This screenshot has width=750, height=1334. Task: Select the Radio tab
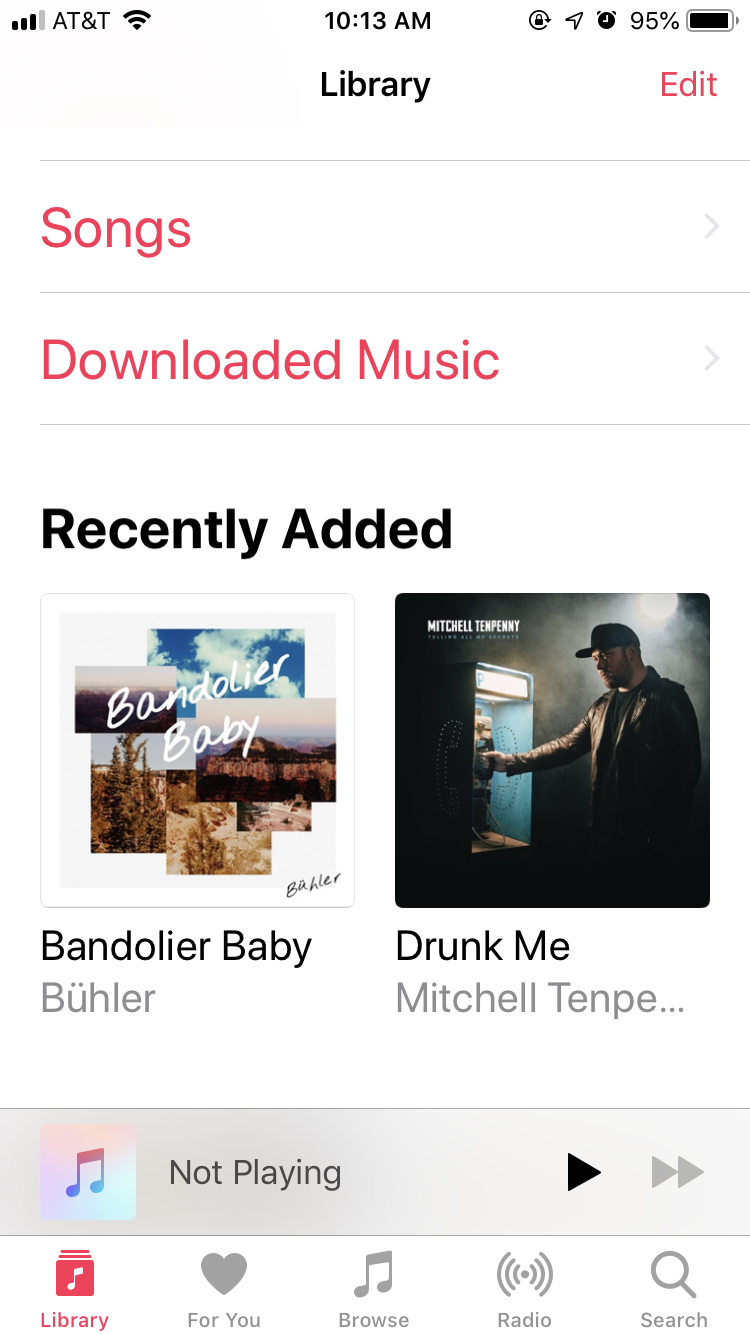[x=524, y=1290]
